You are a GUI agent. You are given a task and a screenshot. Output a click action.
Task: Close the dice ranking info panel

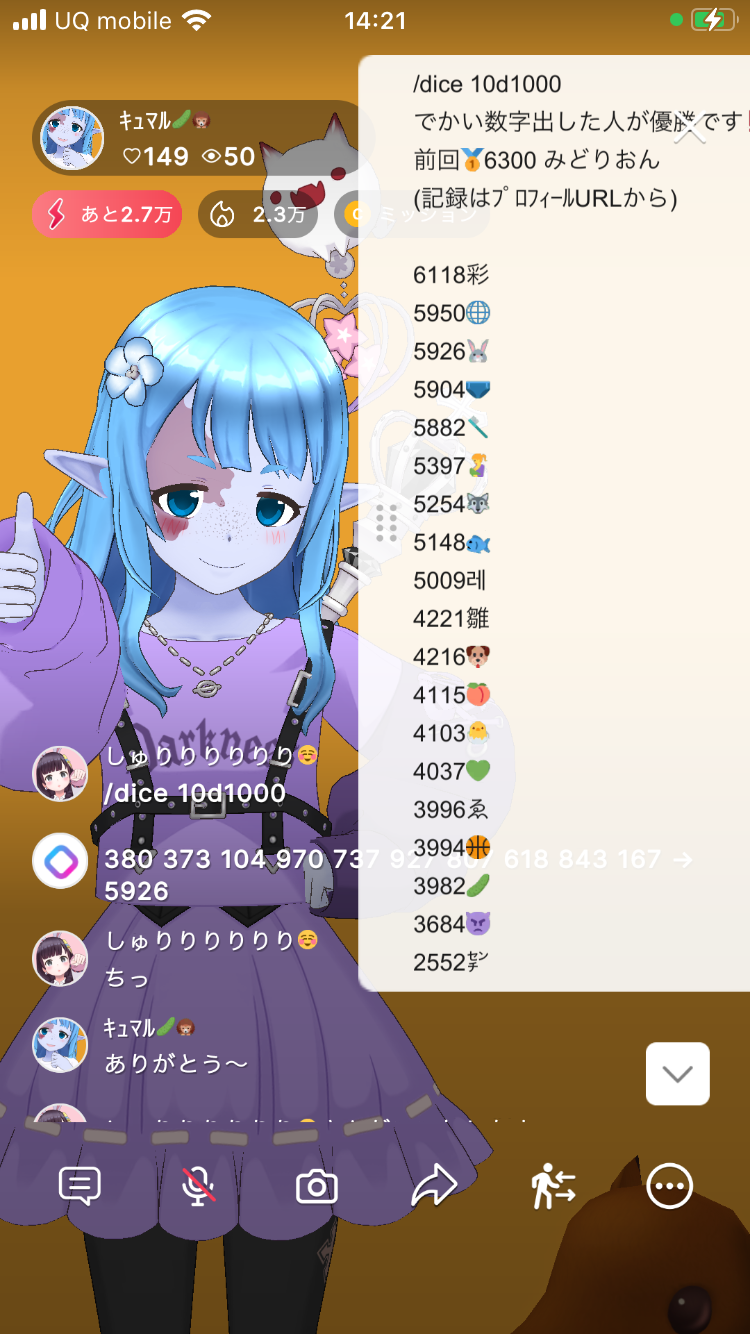(691, 127)
